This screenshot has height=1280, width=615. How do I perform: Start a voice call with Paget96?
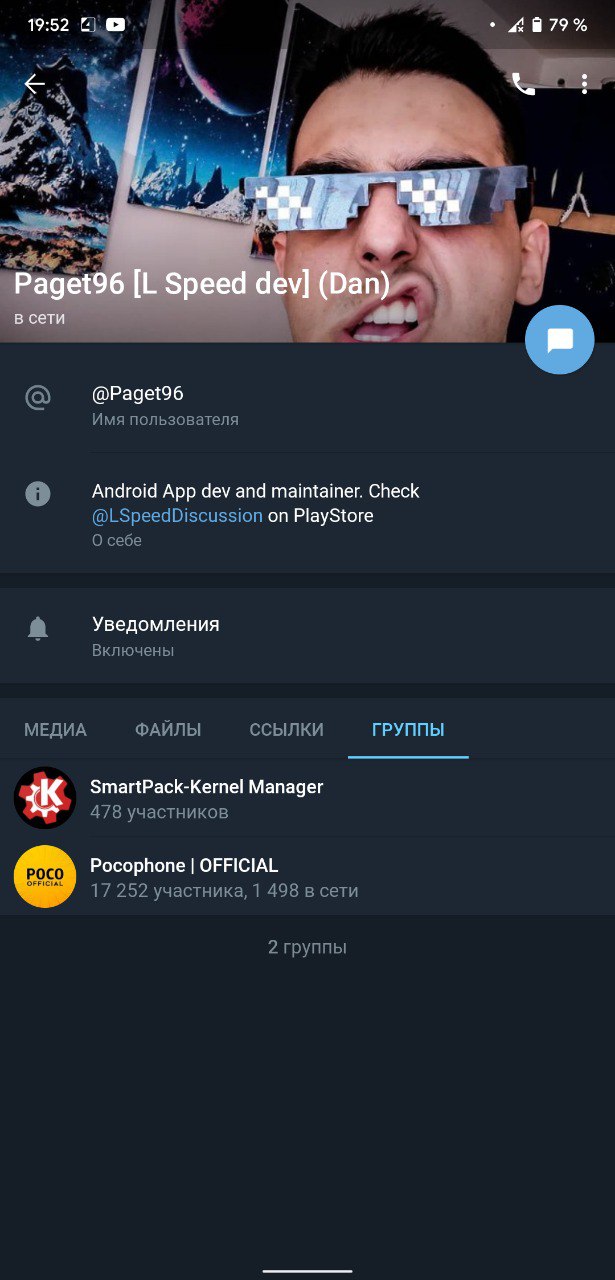click(523, 85)
